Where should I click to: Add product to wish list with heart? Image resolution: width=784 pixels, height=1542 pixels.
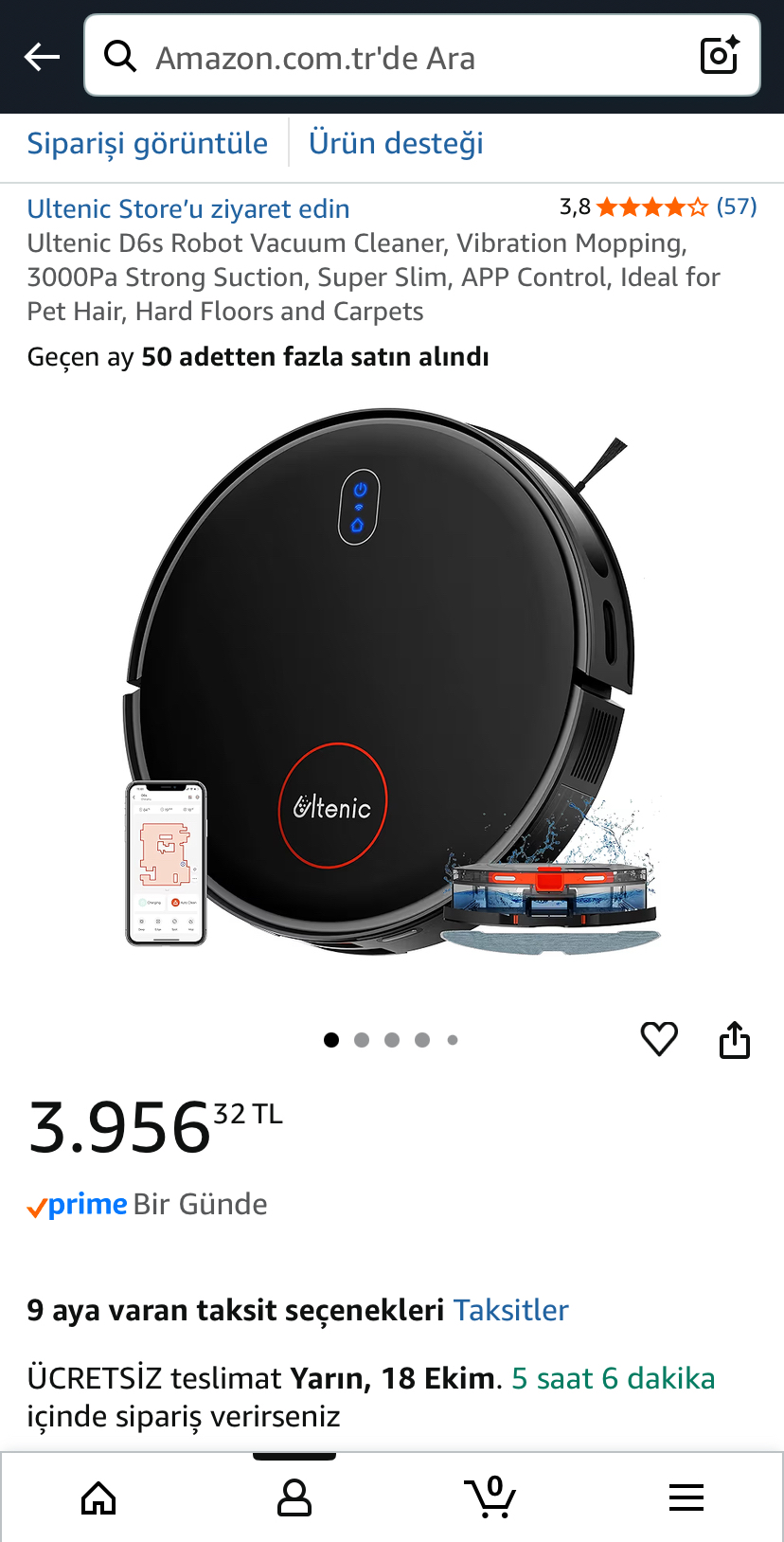tap(659, 1039)
